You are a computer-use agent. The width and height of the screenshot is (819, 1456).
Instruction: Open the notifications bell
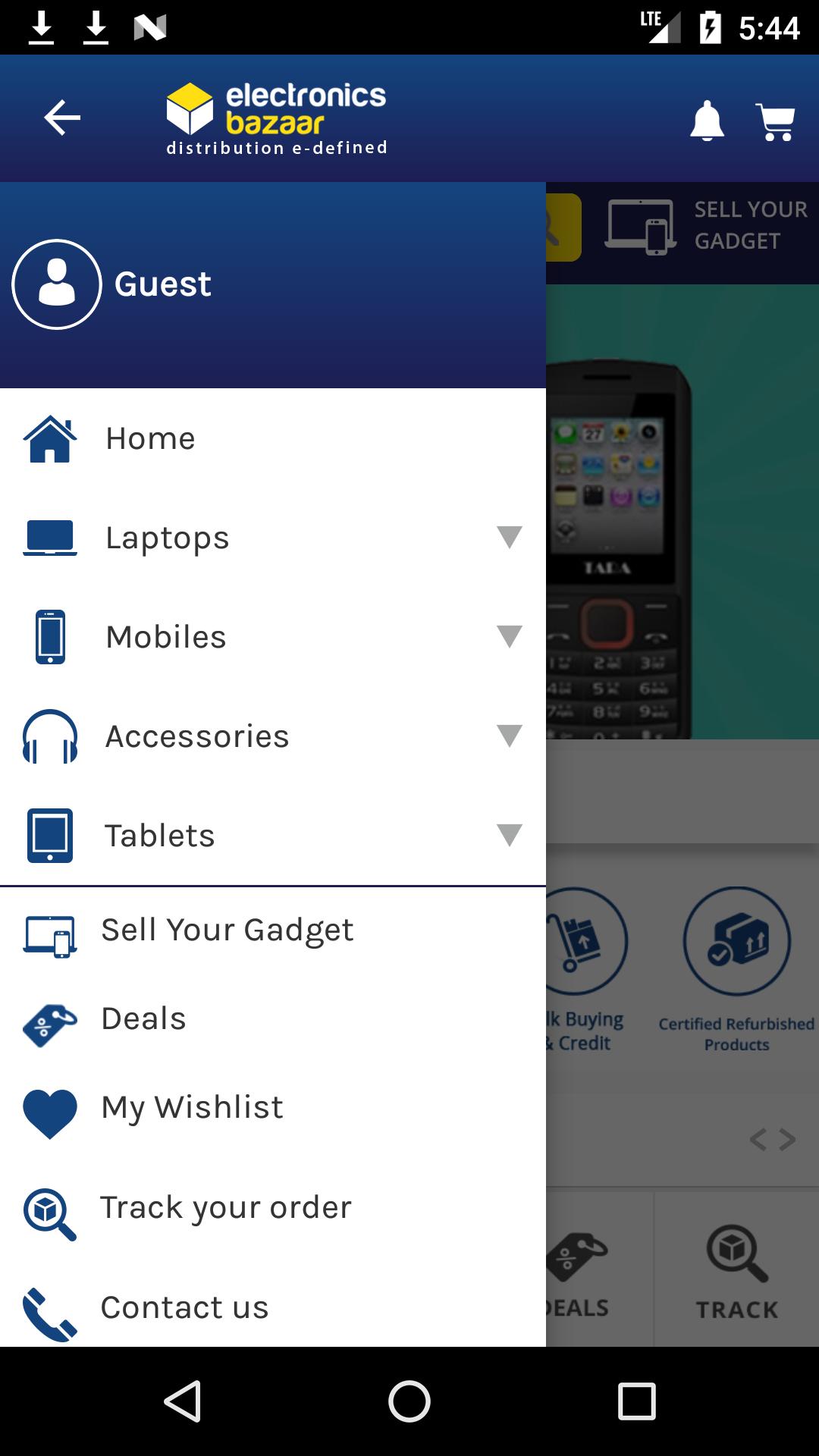tap(707, 120)
